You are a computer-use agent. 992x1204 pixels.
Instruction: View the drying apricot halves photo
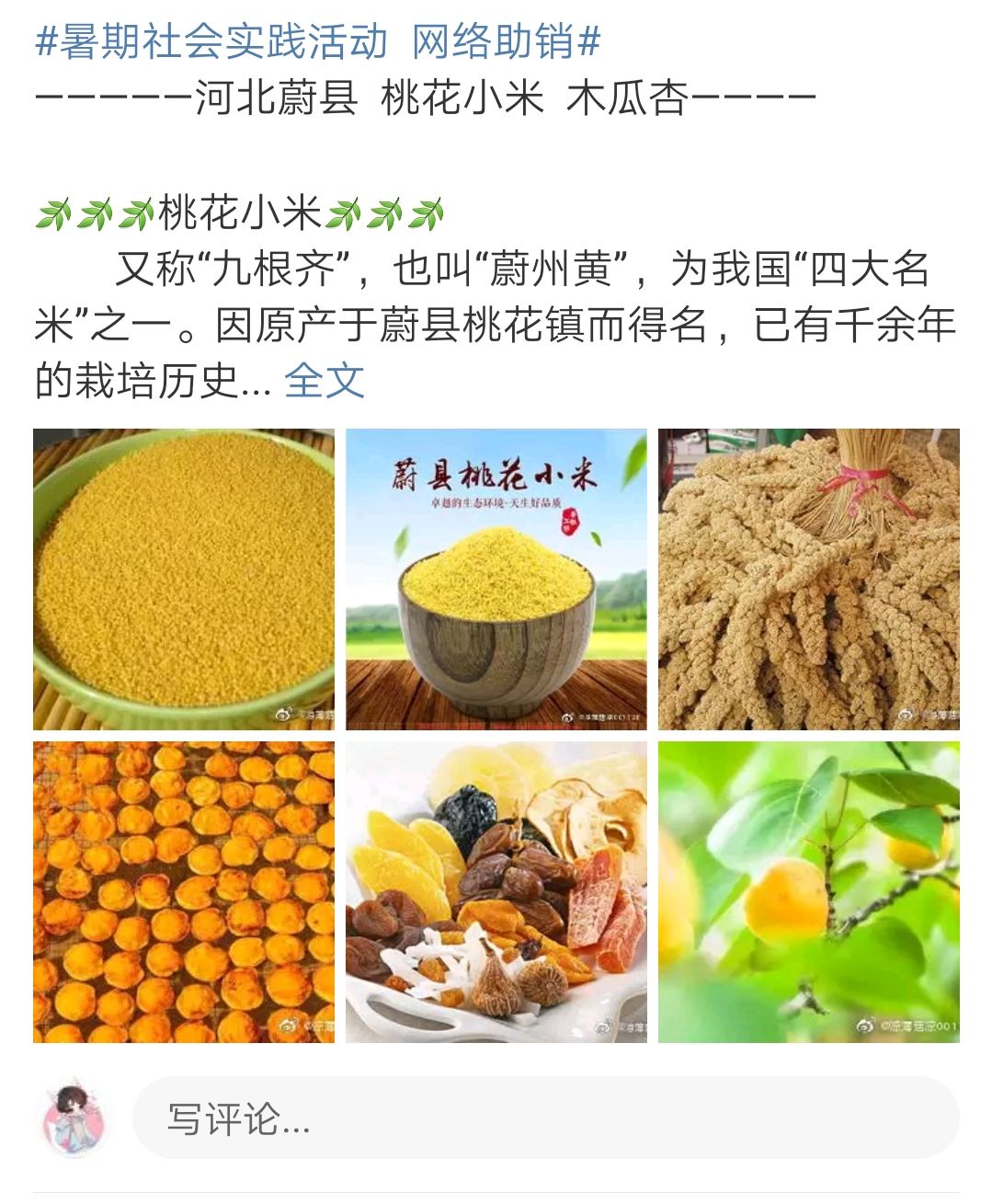[x=184, y=892]
